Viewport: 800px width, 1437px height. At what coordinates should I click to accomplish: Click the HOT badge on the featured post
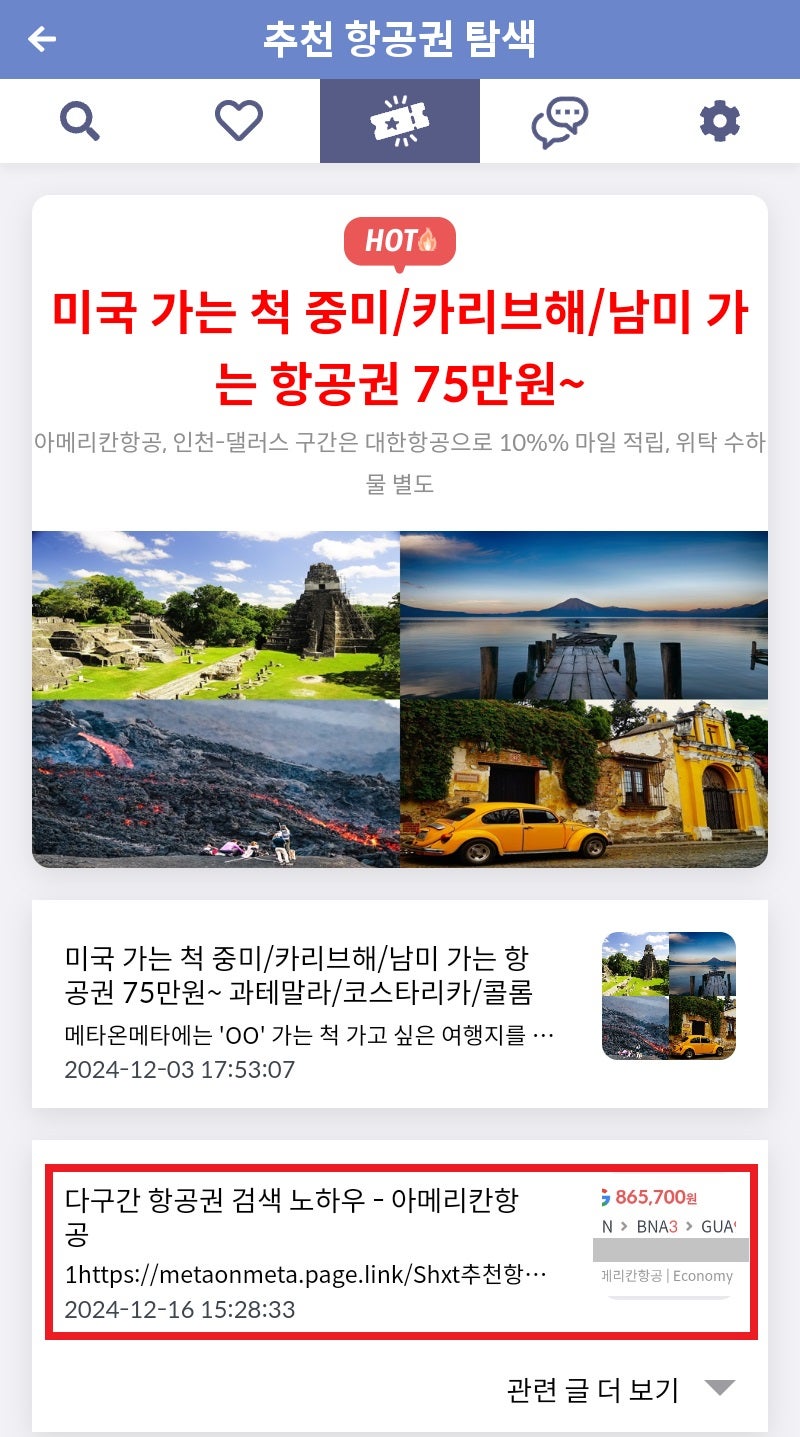coord(399,240)
